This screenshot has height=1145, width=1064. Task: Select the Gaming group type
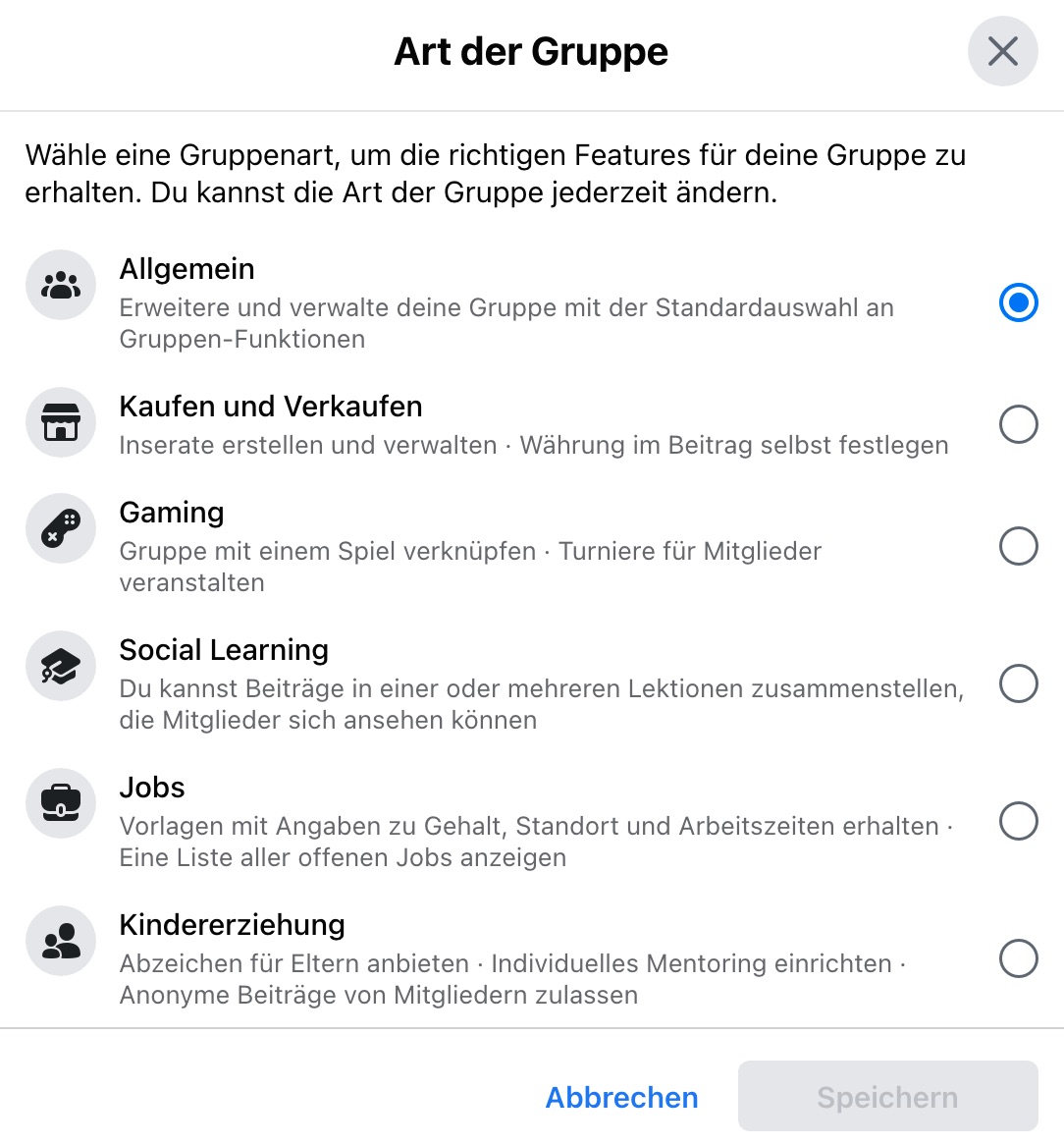(1018, 546)
